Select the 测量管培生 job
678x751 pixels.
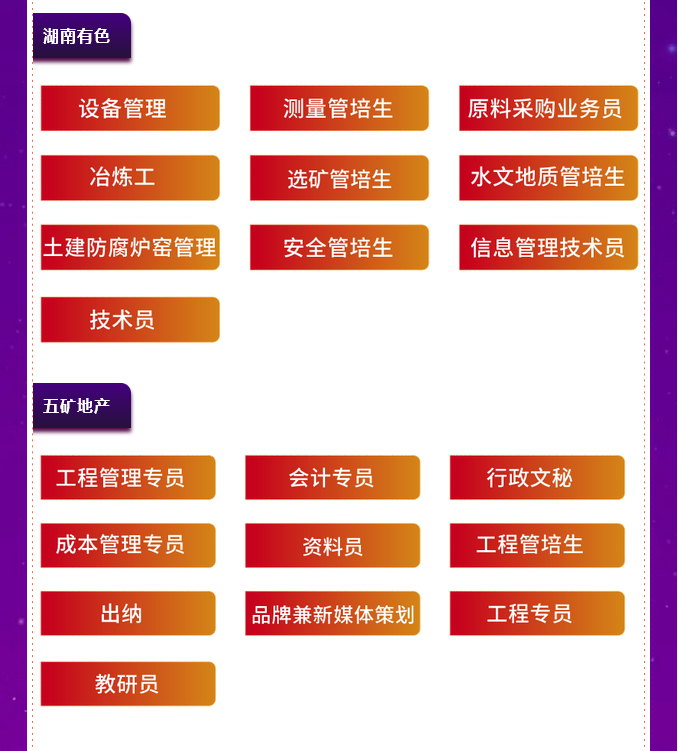pos(339,108)
